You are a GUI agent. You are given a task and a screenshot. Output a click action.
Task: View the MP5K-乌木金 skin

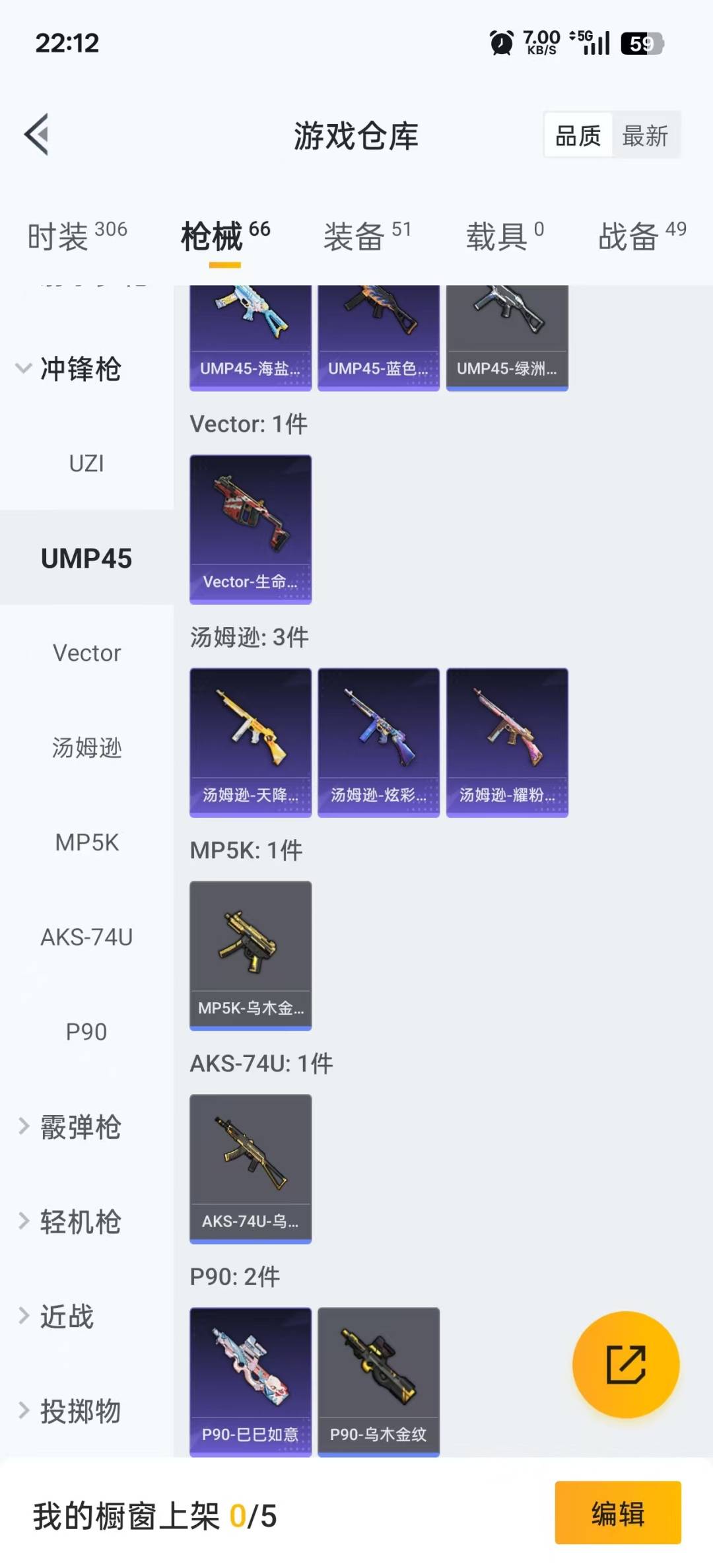(x=250, y=955)
